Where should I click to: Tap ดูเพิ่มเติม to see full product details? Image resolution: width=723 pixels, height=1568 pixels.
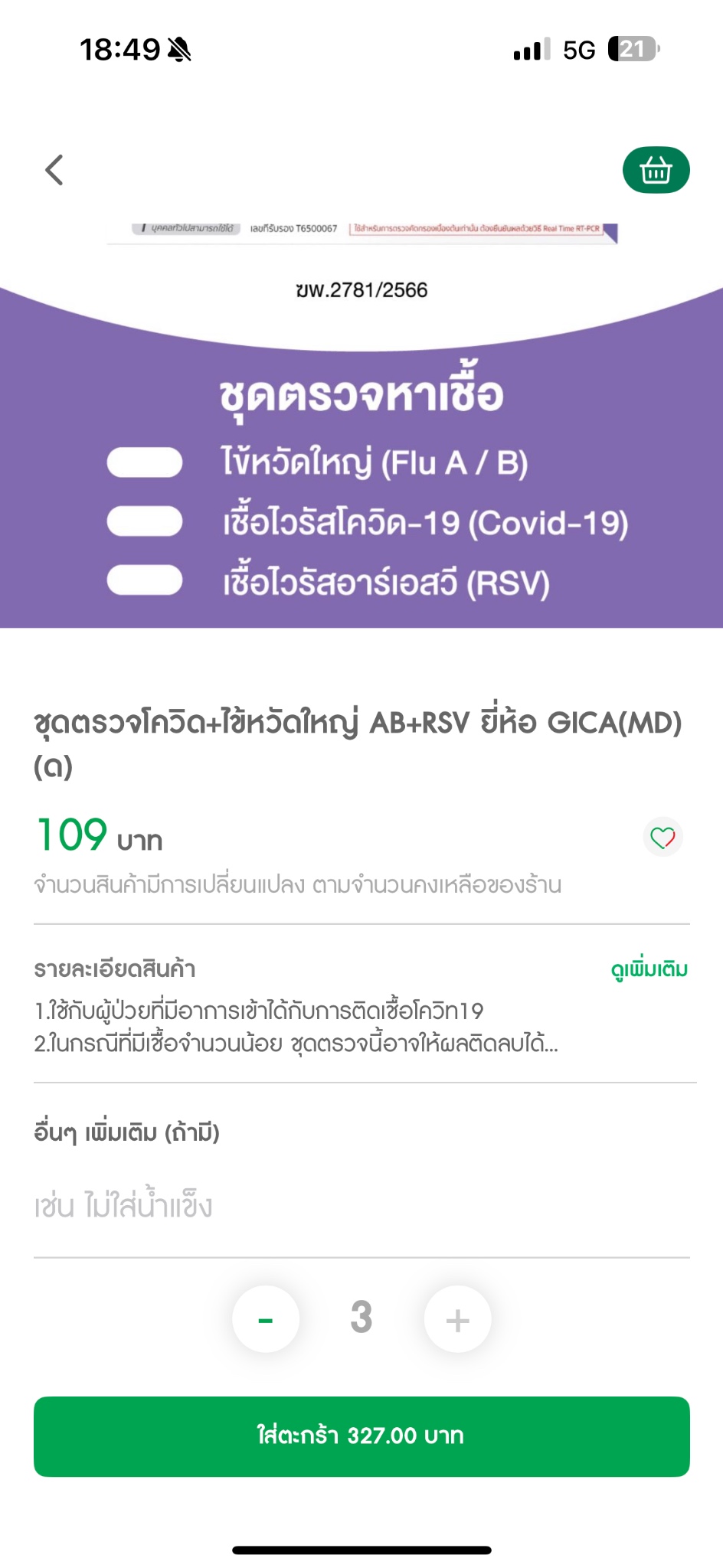(x=649, y=969)
